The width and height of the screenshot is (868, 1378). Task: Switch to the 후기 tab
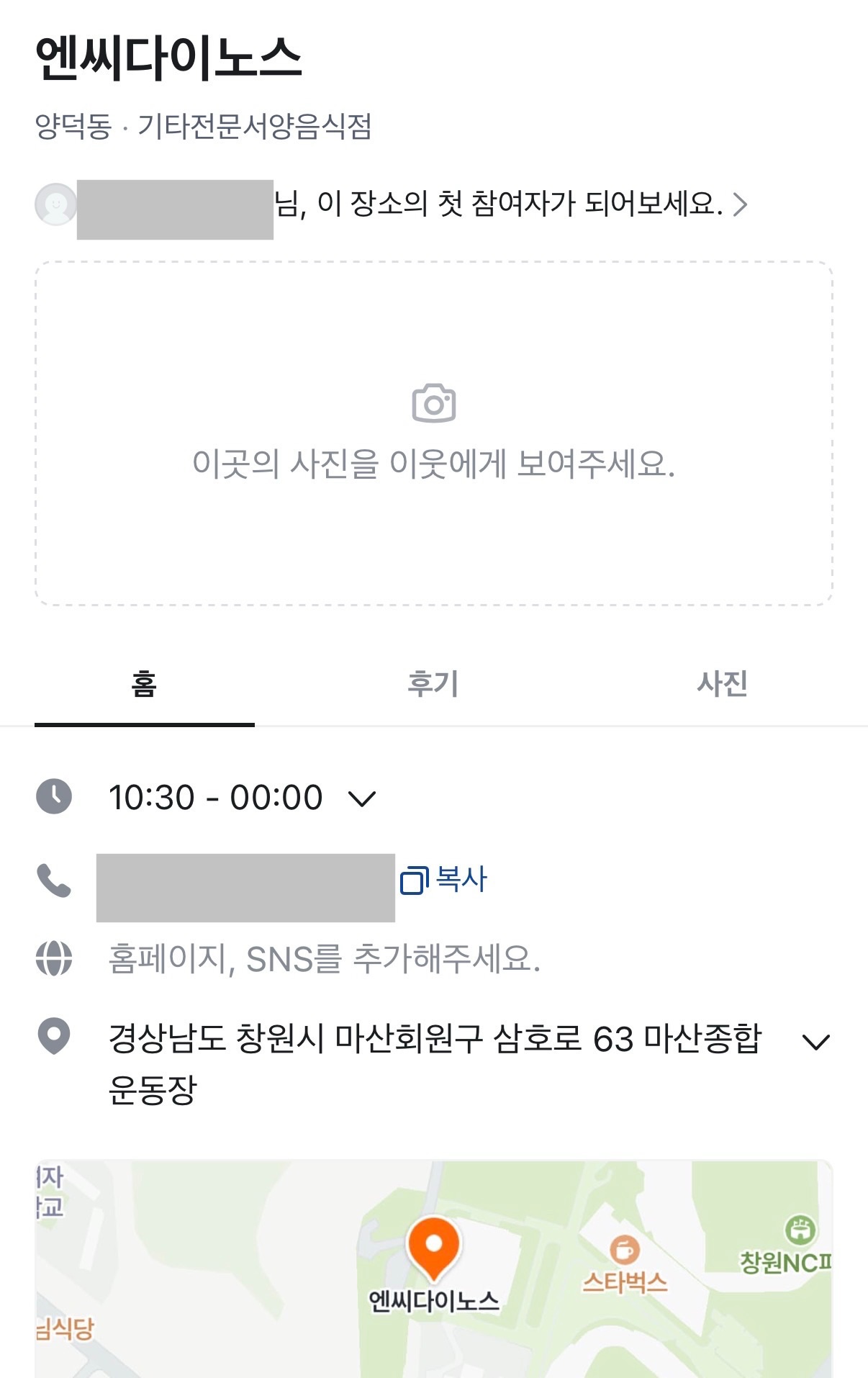click(433, 684)
